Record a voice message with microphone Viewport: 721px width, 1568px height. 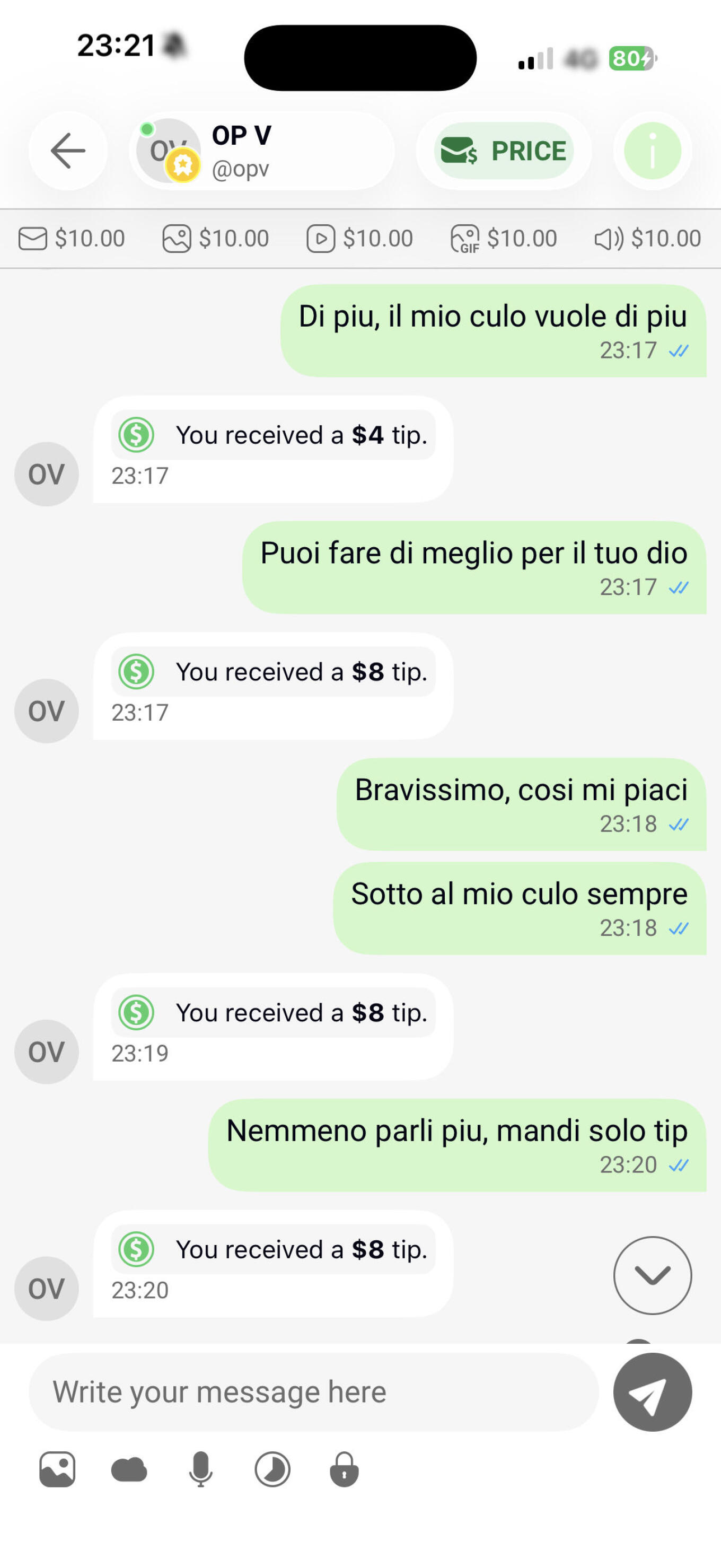point(200,1469)
